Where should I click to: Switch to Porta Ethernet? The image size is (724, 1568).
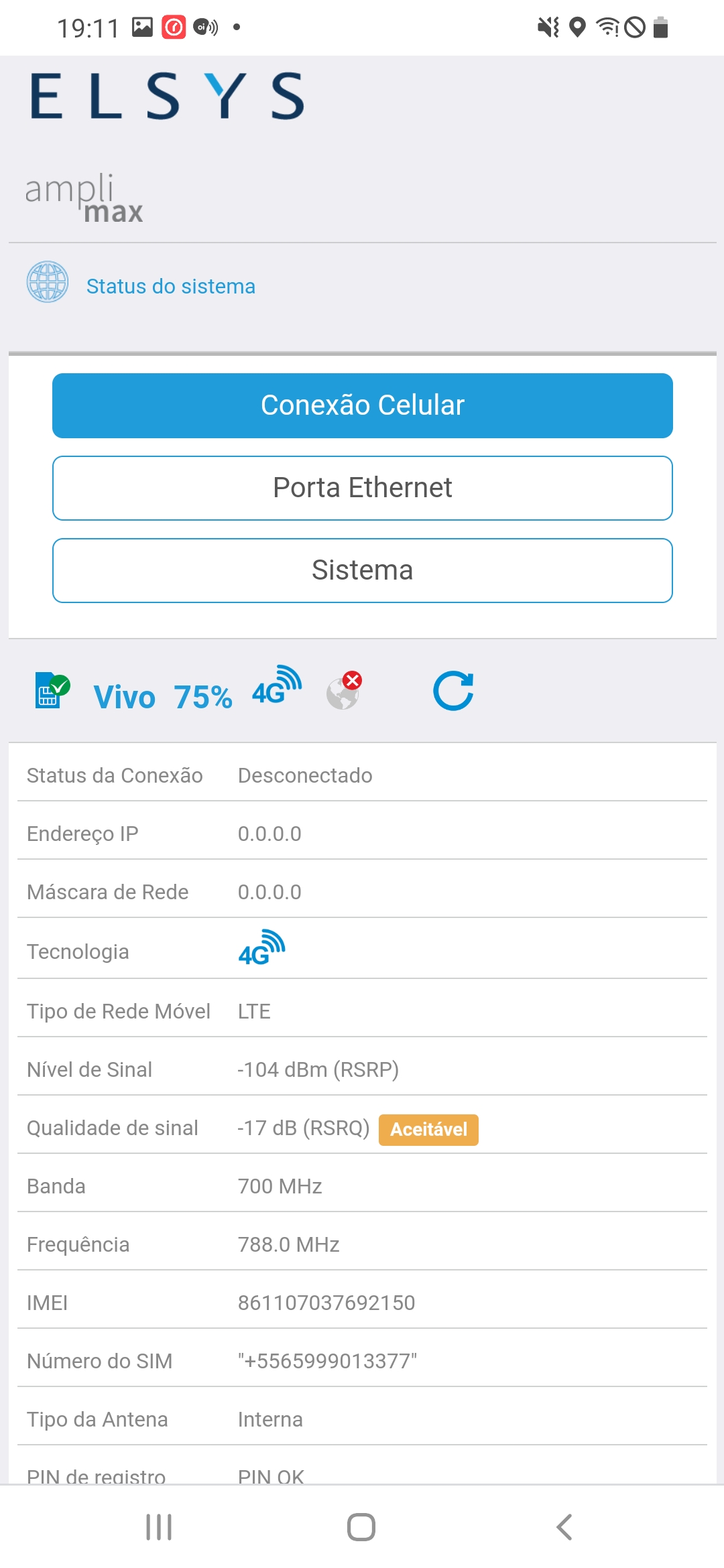point(362,488)
